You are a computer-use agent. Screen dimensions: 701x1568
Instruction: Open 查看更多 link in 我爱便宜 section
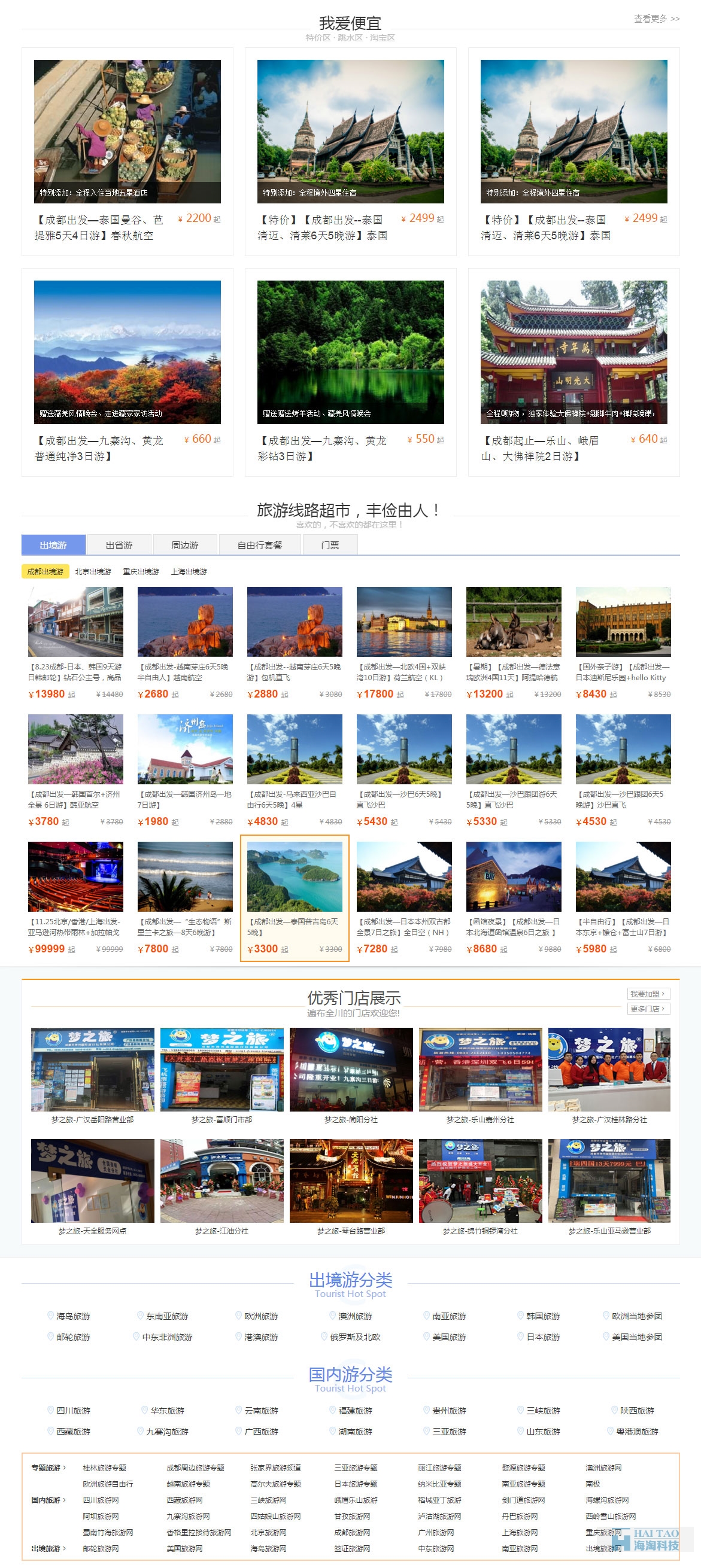tap(656, 19)
